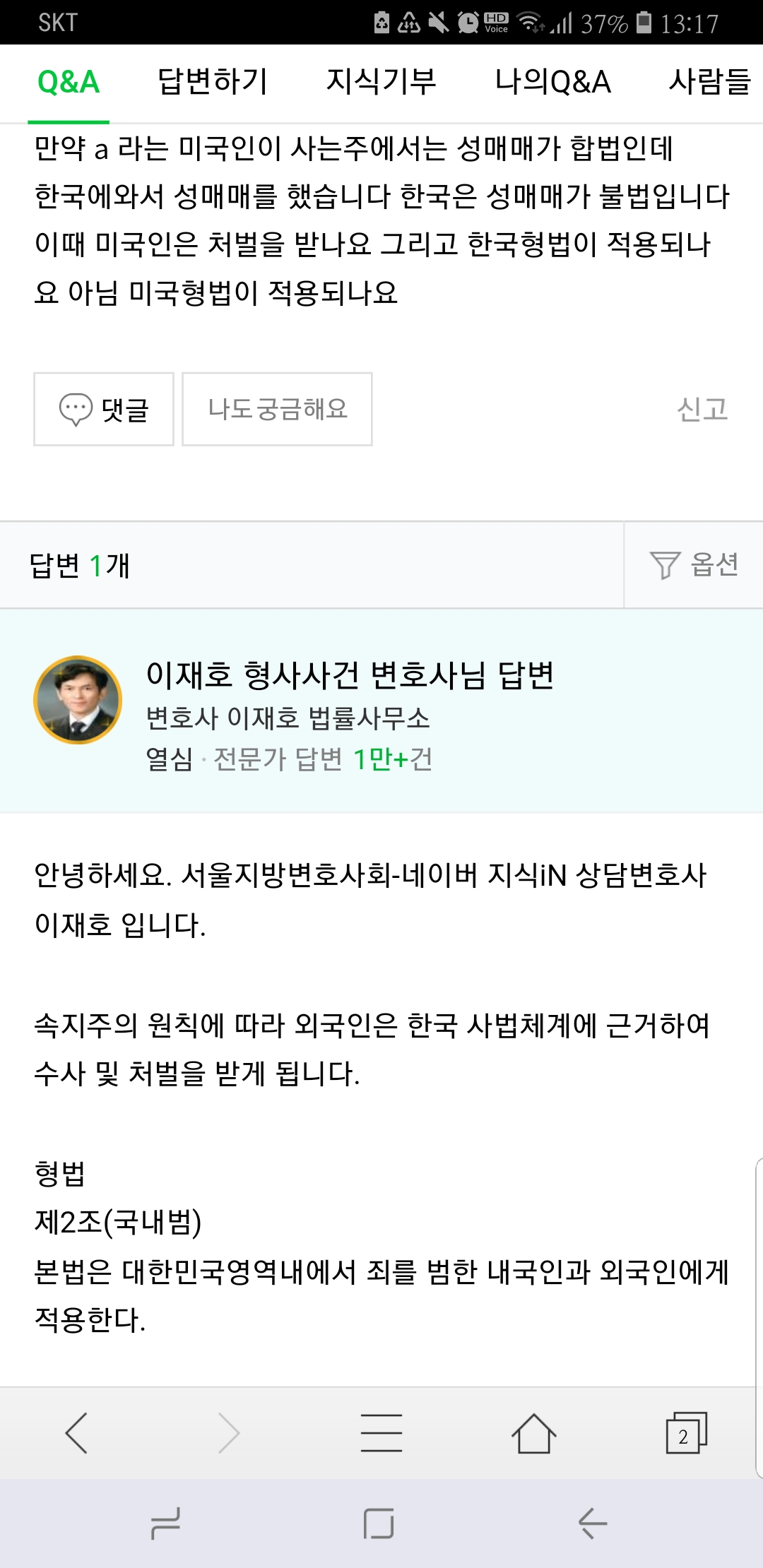Select the 사람들 tab
The image size is (763, 1568).
point(709,82)
